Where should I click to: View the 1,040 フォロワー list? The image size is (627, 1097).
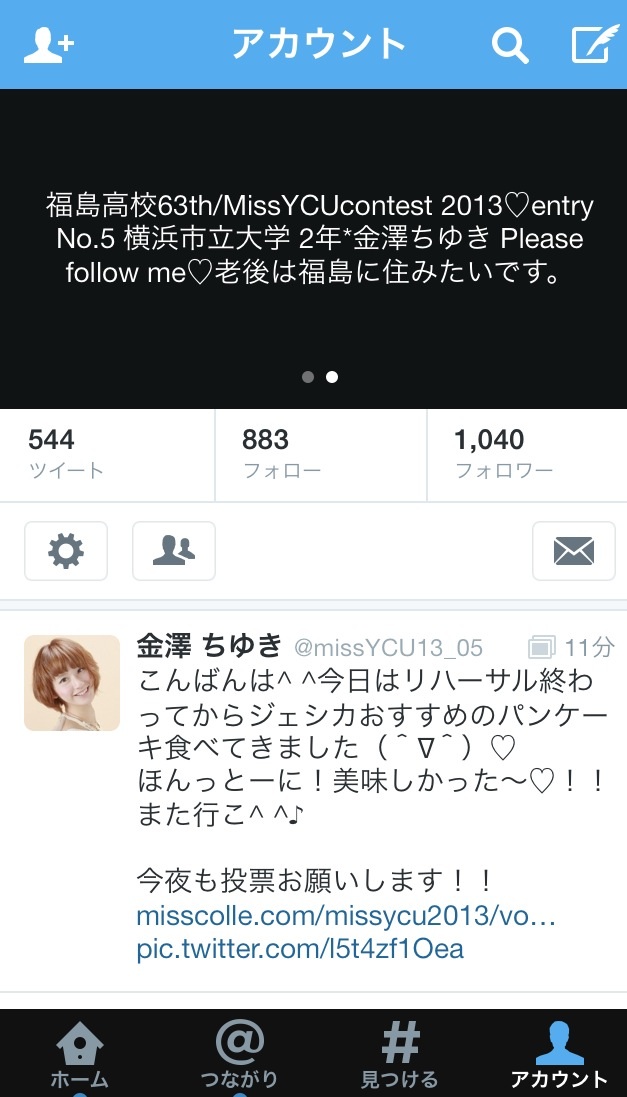(x=527, y=454)
